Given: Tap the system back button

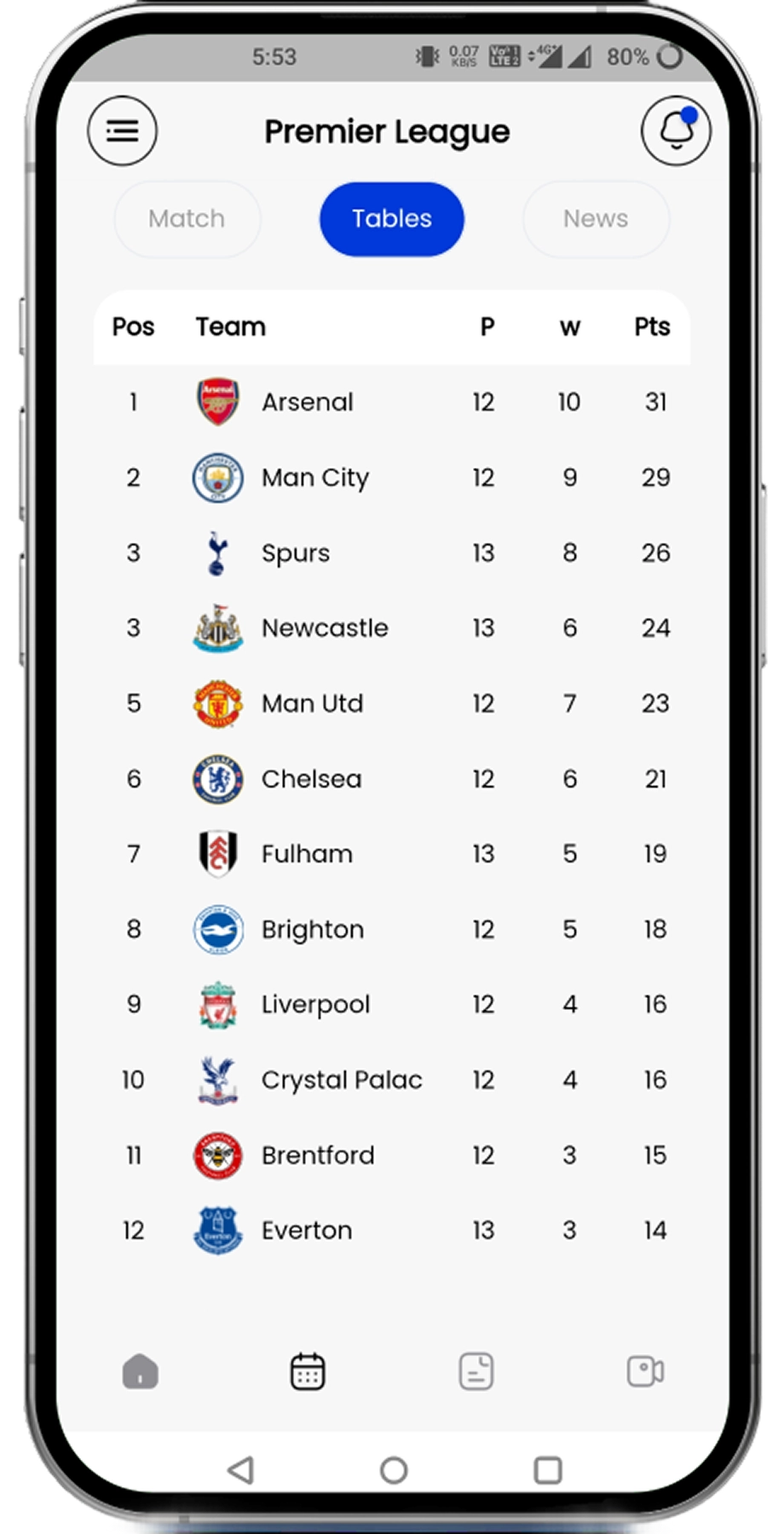Looking at the screenshot, I should (x=241, y=1470).
